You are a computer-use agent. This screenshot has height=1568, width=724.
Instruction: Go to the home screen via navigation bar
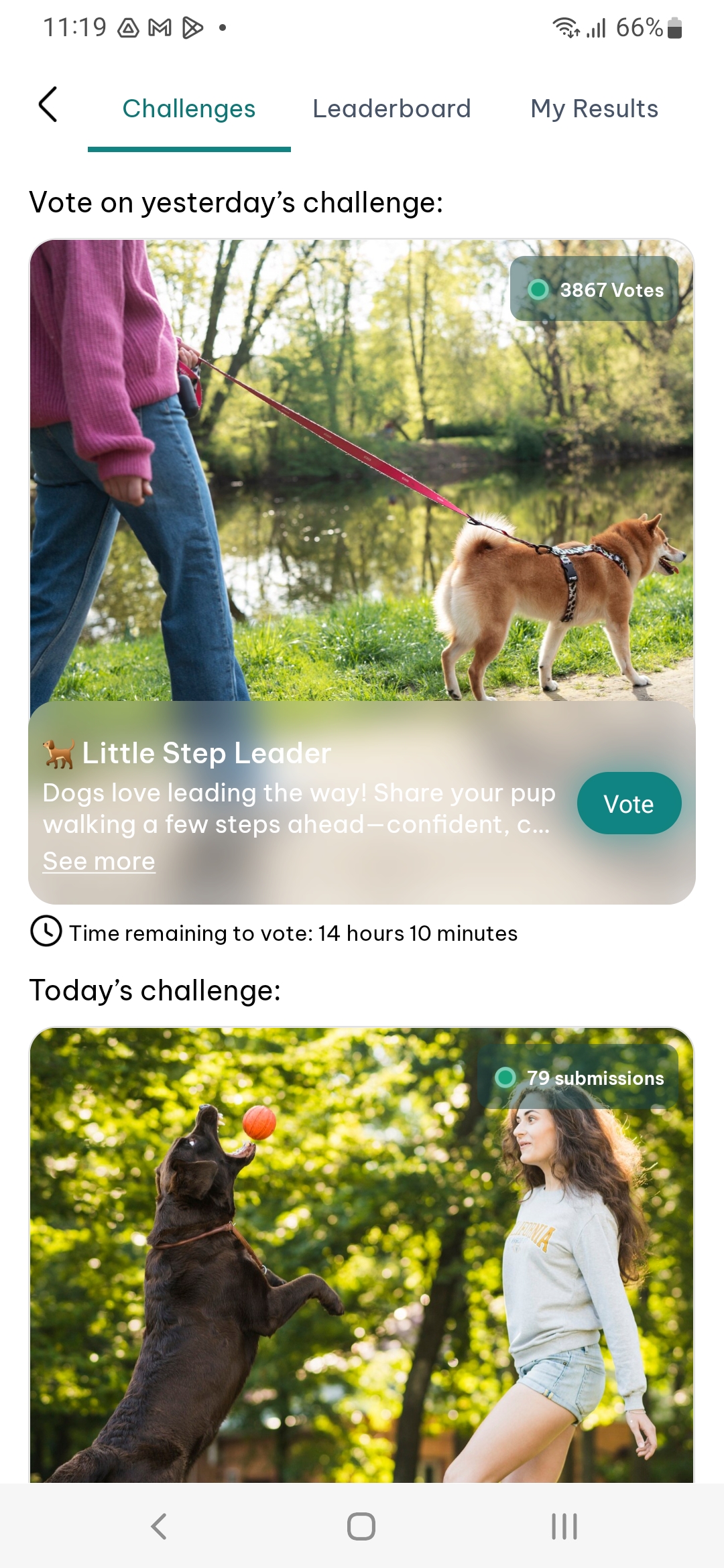pyautogui.click(x=361, y=1526)
